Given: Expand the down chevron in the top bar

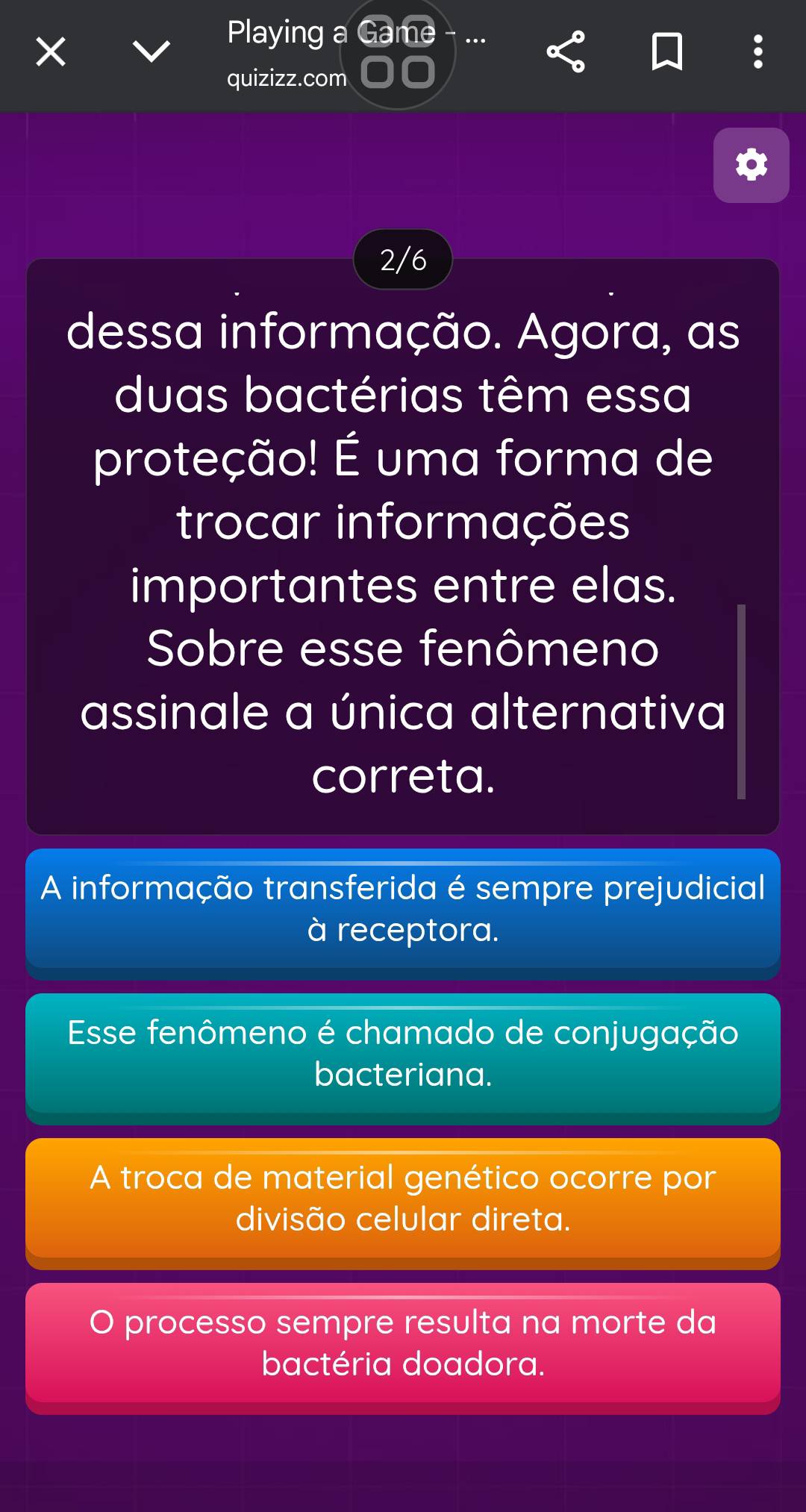Looking at the screenshot, I should point(151,52).
